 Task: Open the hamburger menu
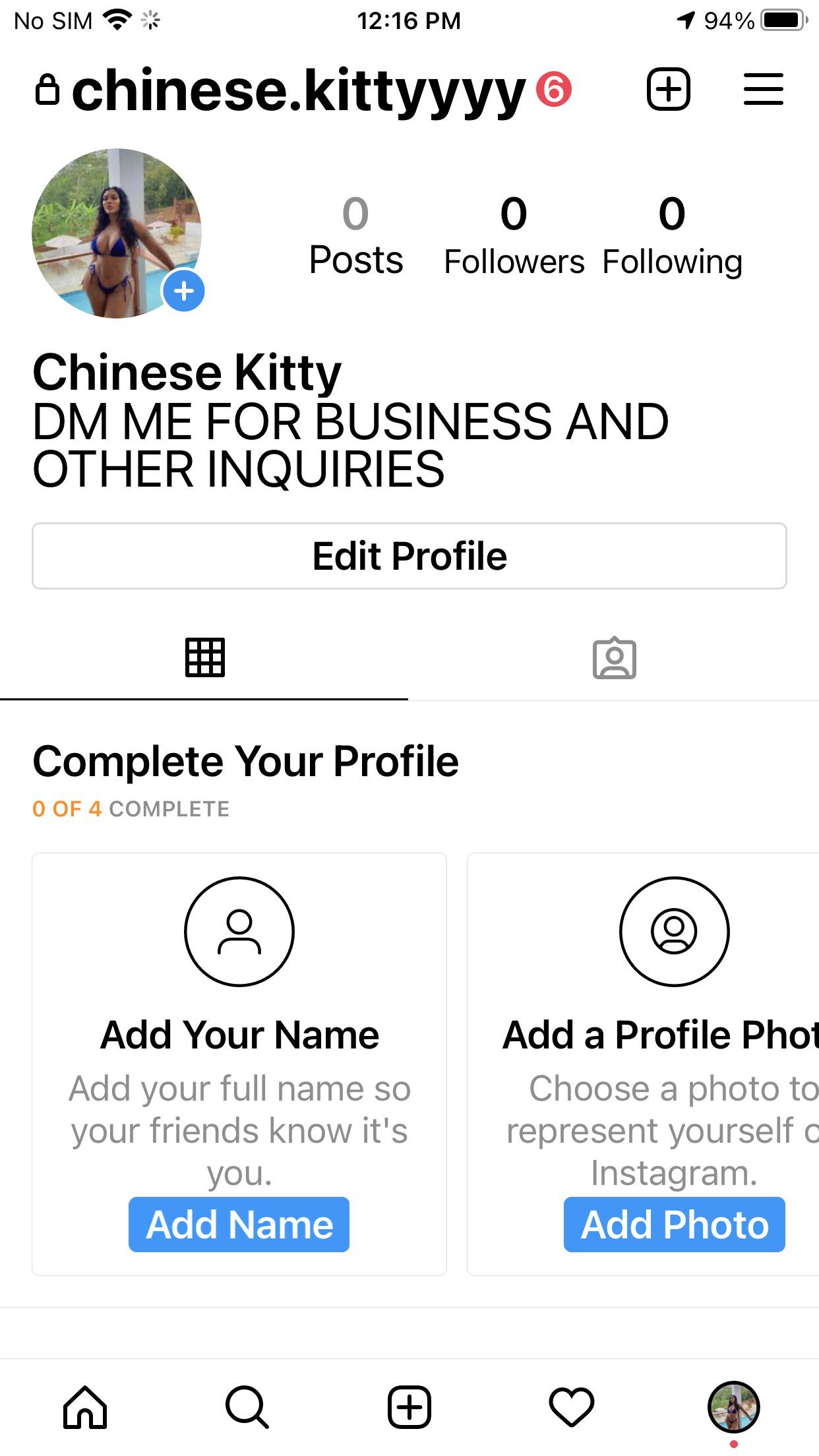point(763,89)
